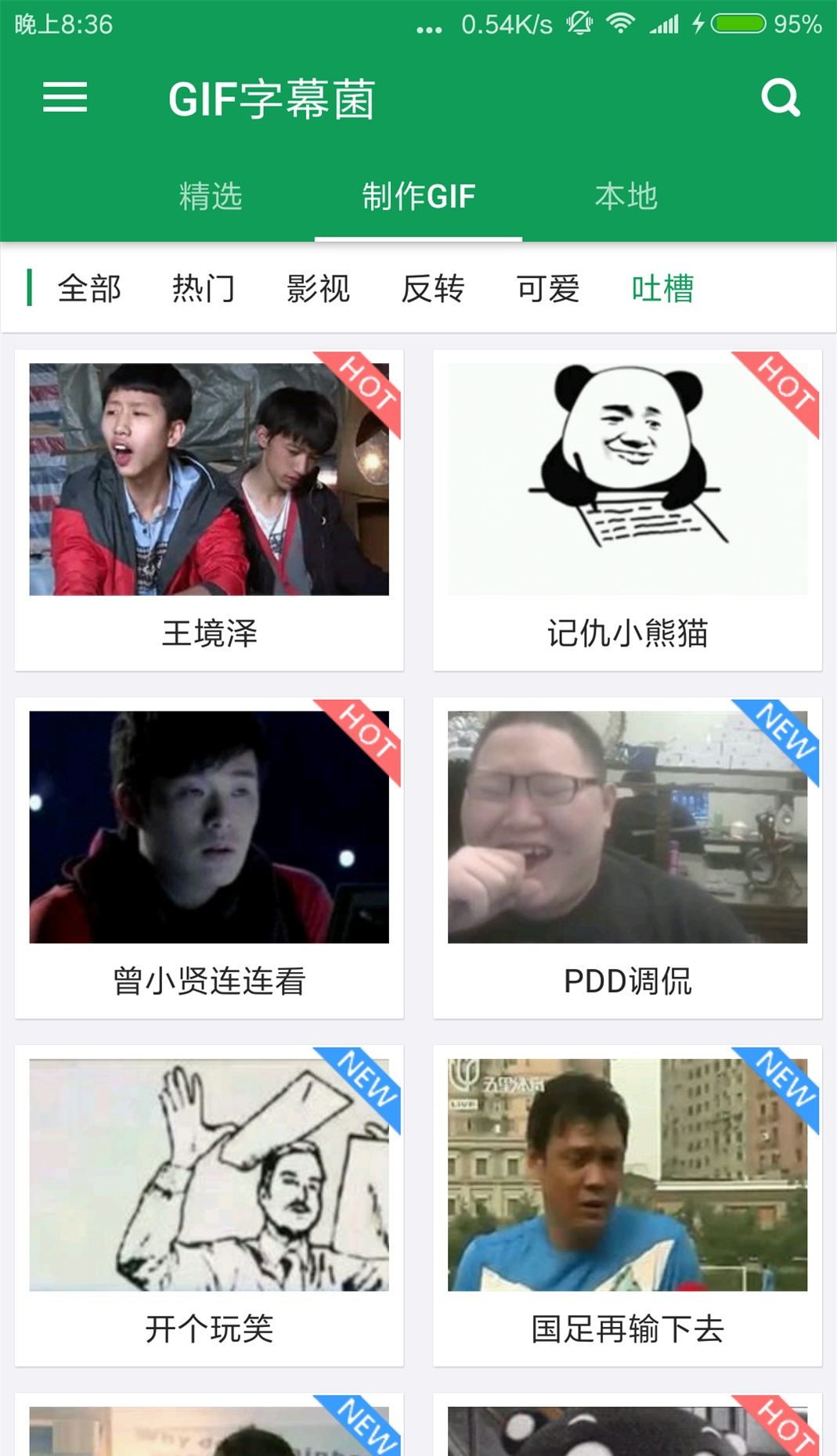Screen dimensions: 837x1456
Task: Filter templates by 热门
Action: (204, 288)
